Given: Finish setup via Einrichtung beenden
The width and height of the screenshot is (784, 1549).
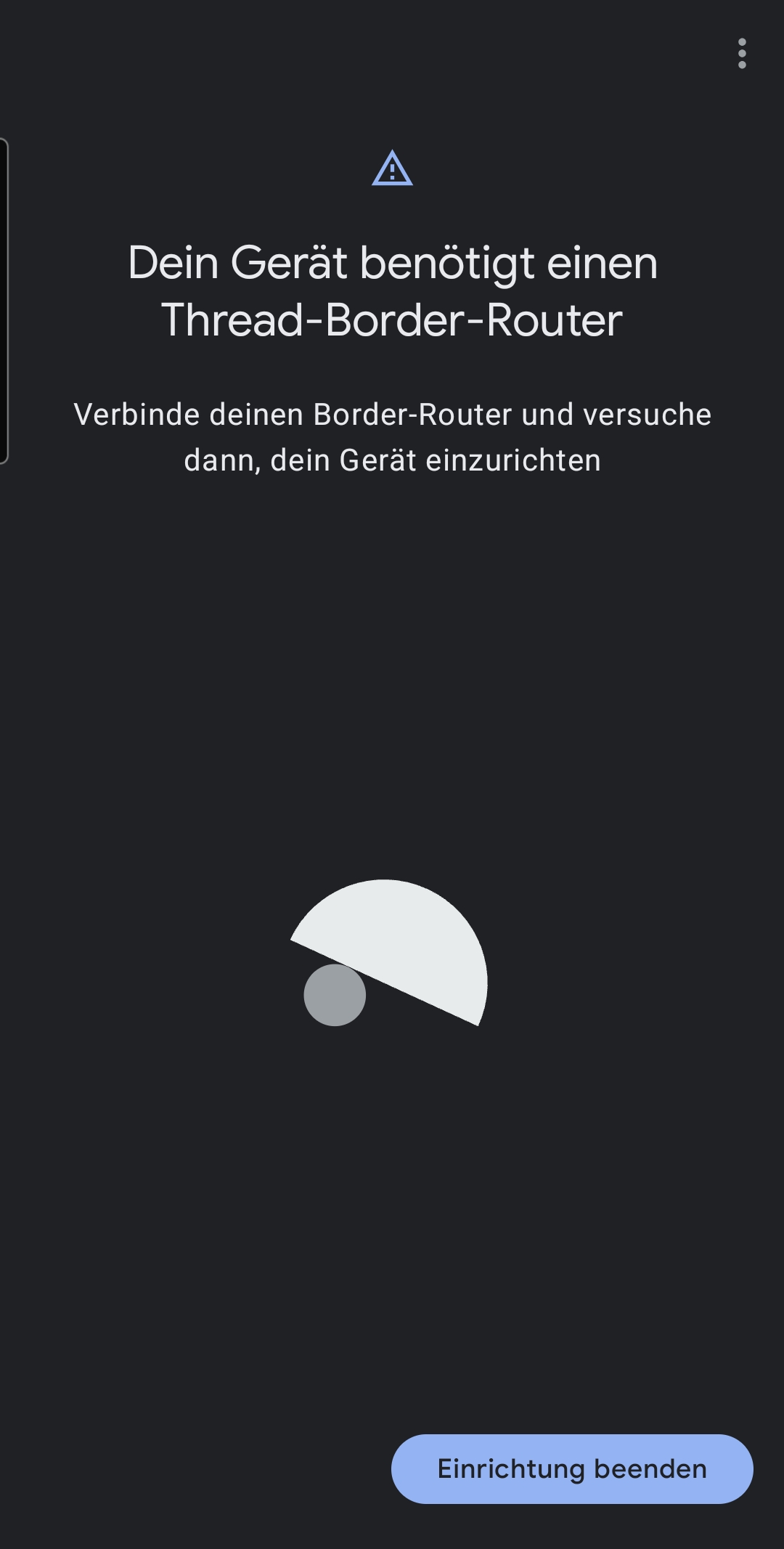Looking at the screenshot, I should (x=571, y=1468).
